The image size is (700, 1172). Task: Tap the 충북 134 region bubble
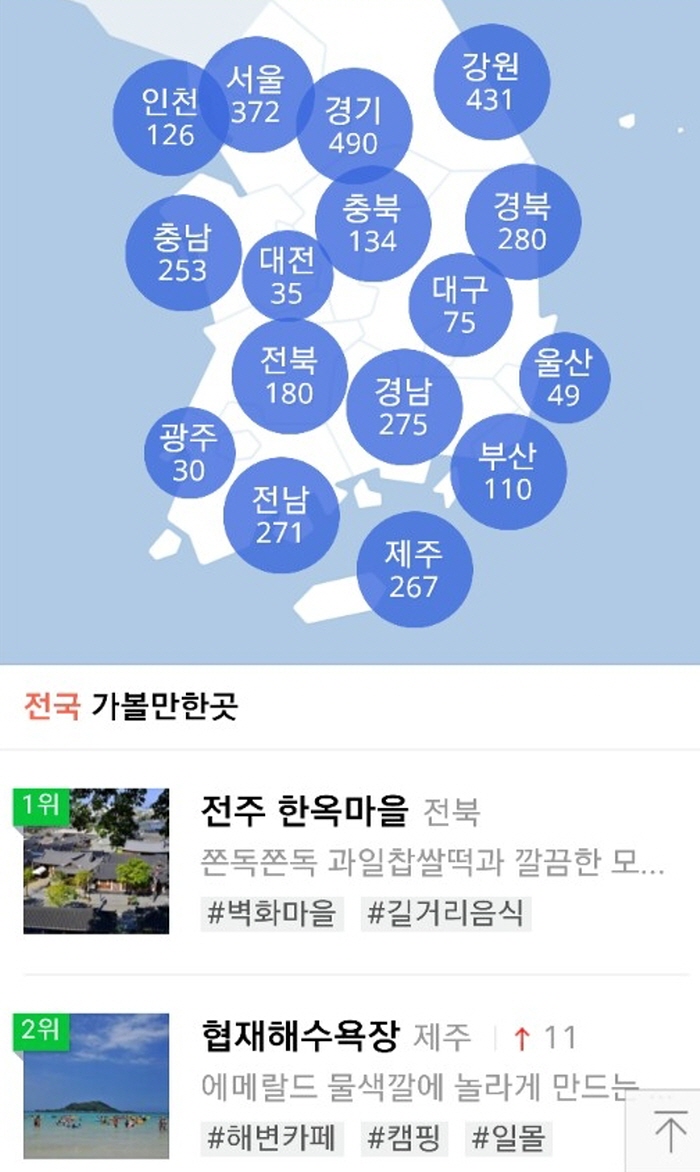click(373, 224)
